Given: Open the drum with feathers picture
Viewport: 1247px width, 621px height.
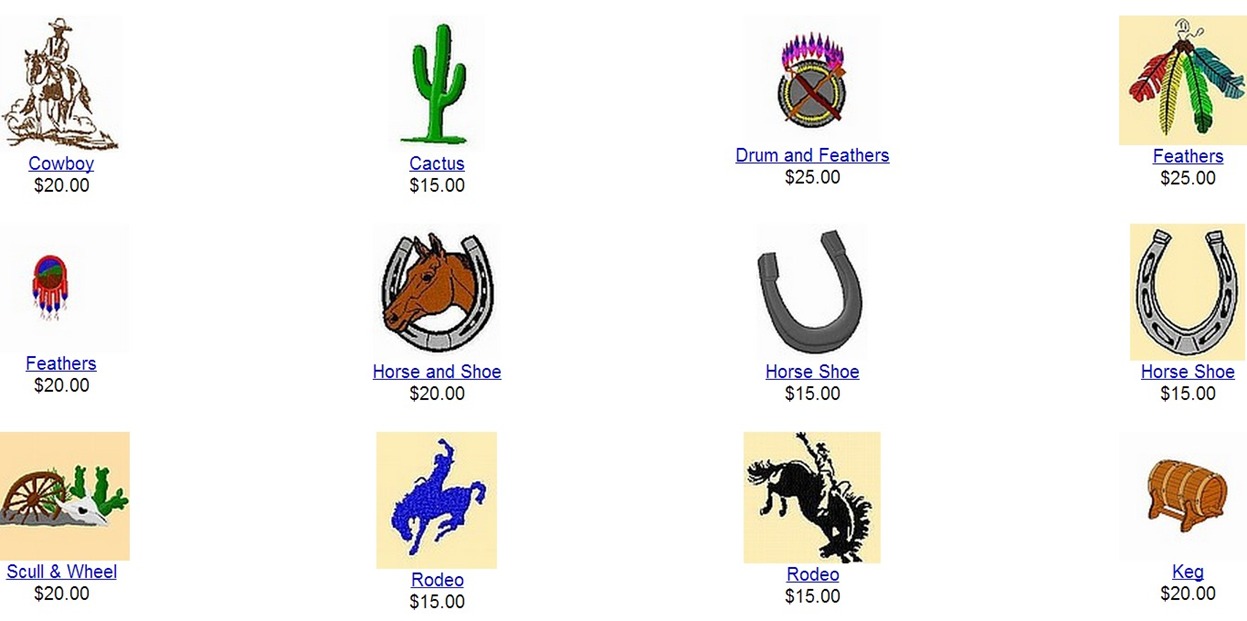Looking at the screenshot, I should (812, 80).
